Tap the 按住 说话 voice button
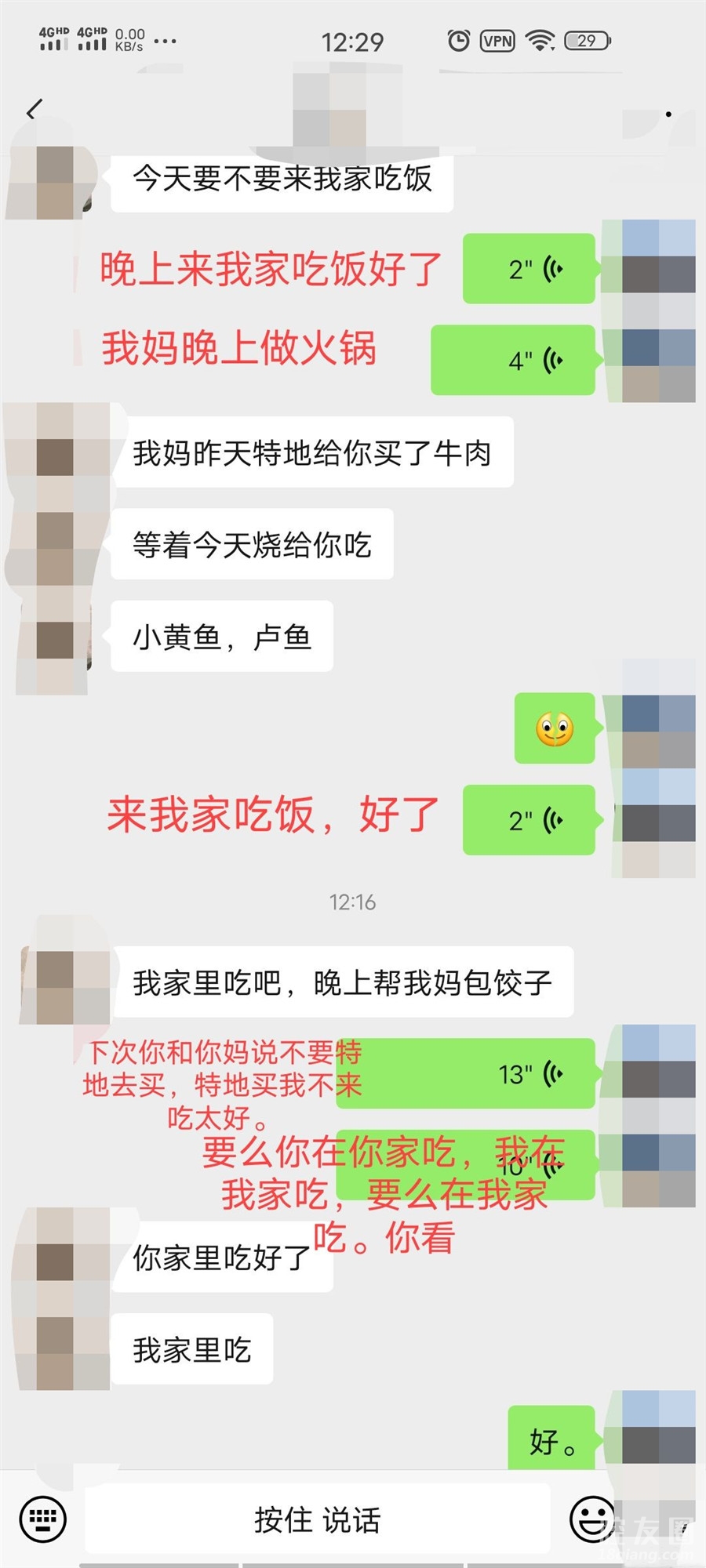This screenshot has width=706, height=1568. point(317,1519)
